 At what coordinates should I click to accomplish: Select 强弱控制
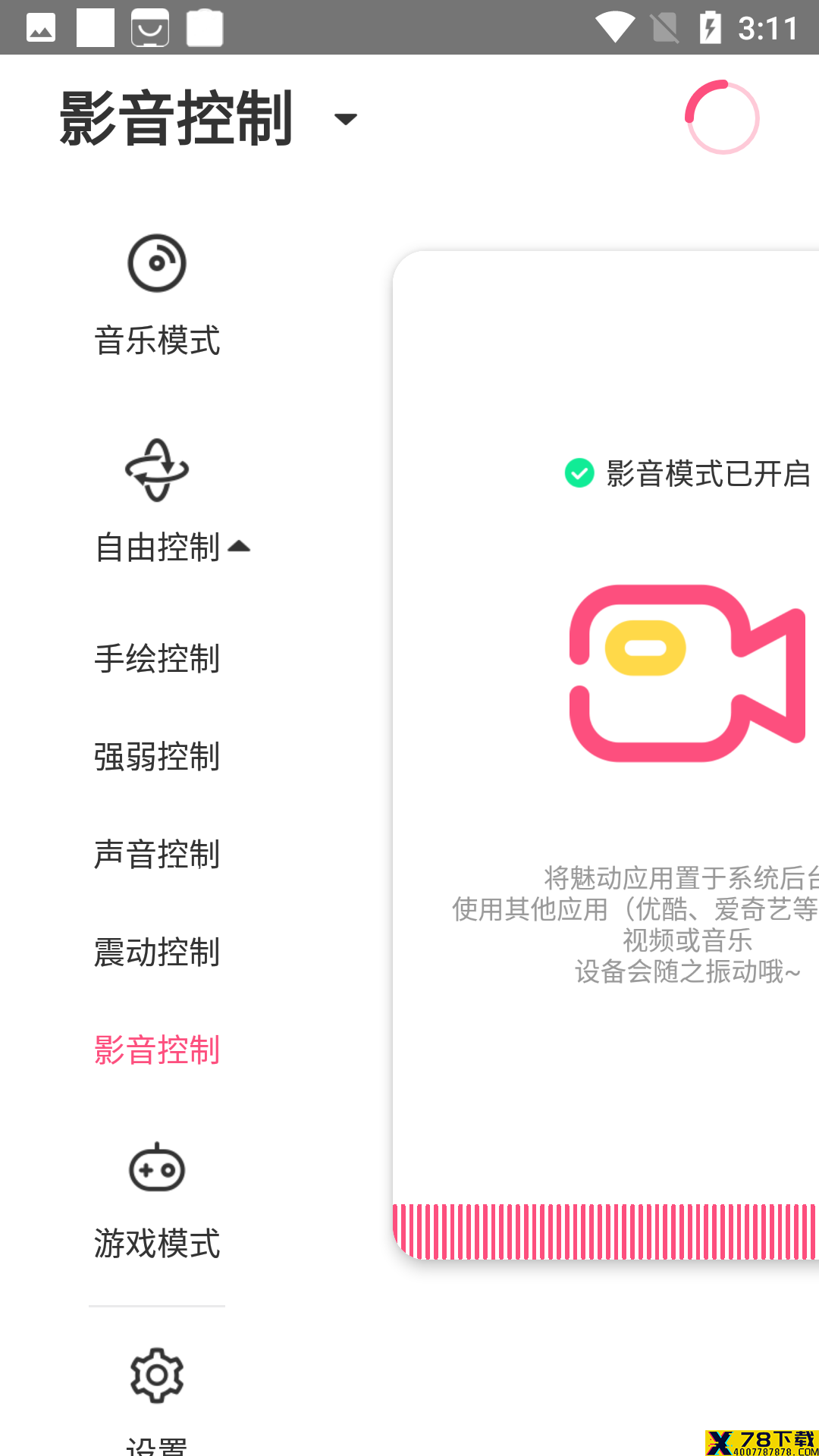pos(157,756)
